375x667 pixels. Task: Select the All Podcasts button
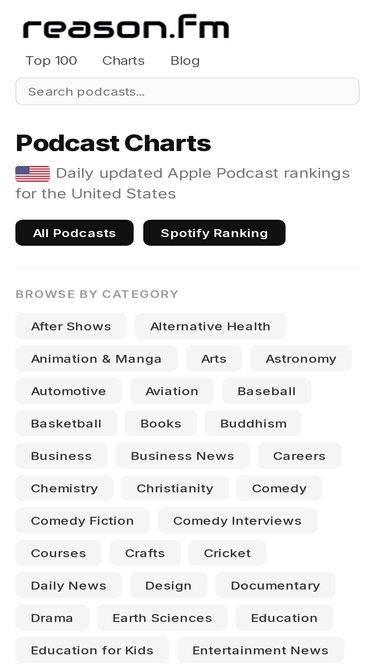point(74,233)
